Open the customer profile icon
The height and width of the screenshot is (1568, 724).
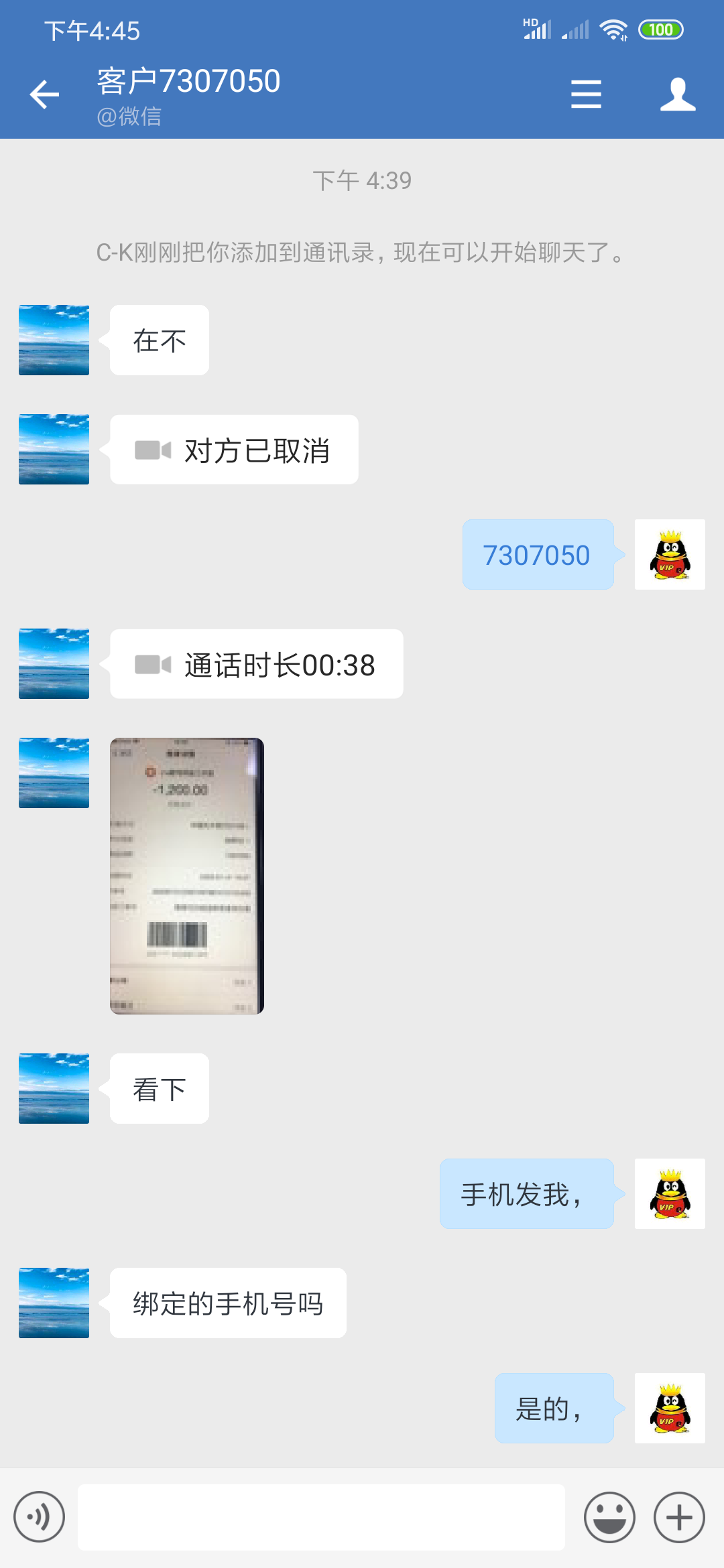pos(677,94)
